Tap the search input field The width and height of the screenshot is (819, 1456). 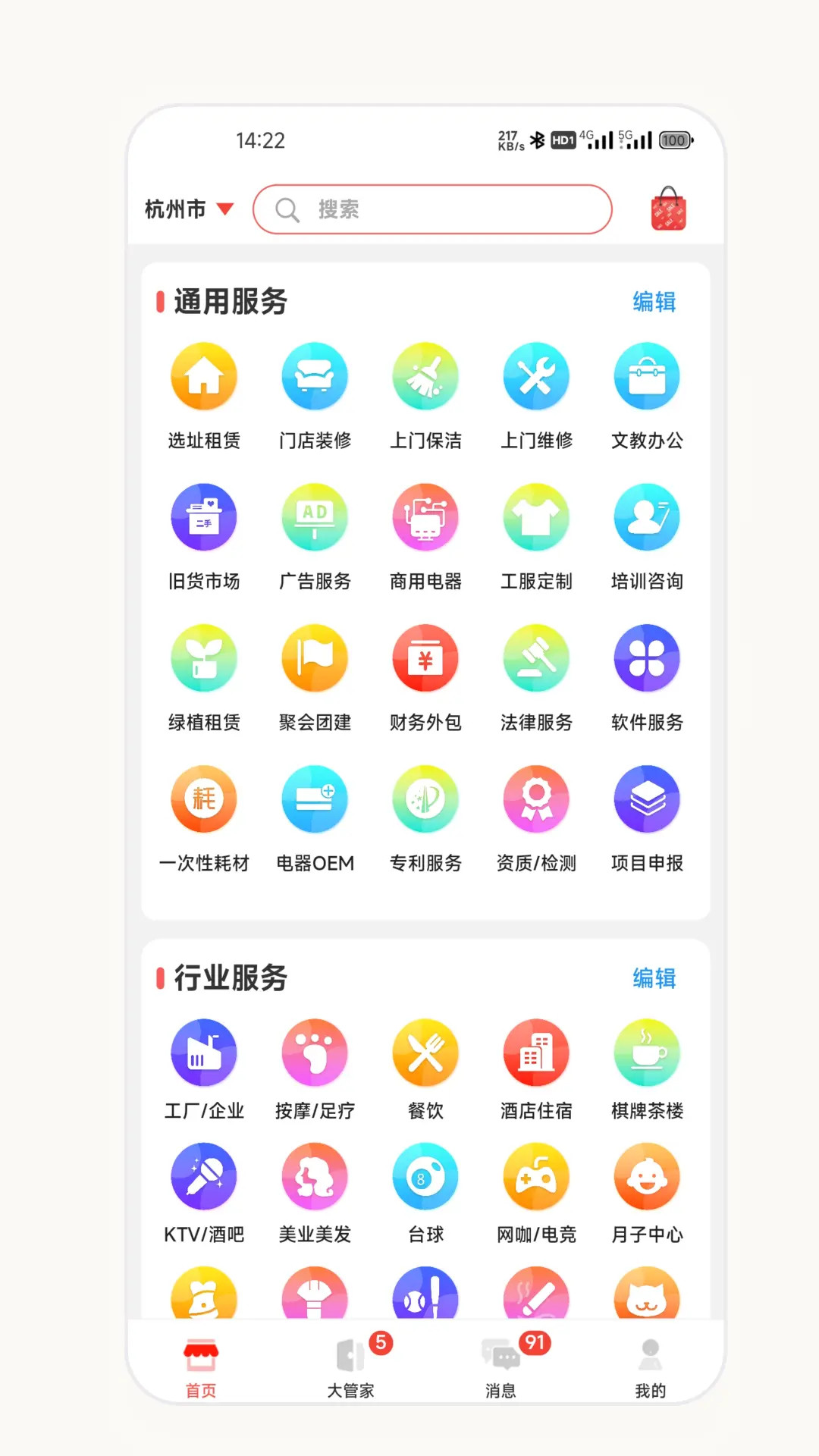coord(431,209)
